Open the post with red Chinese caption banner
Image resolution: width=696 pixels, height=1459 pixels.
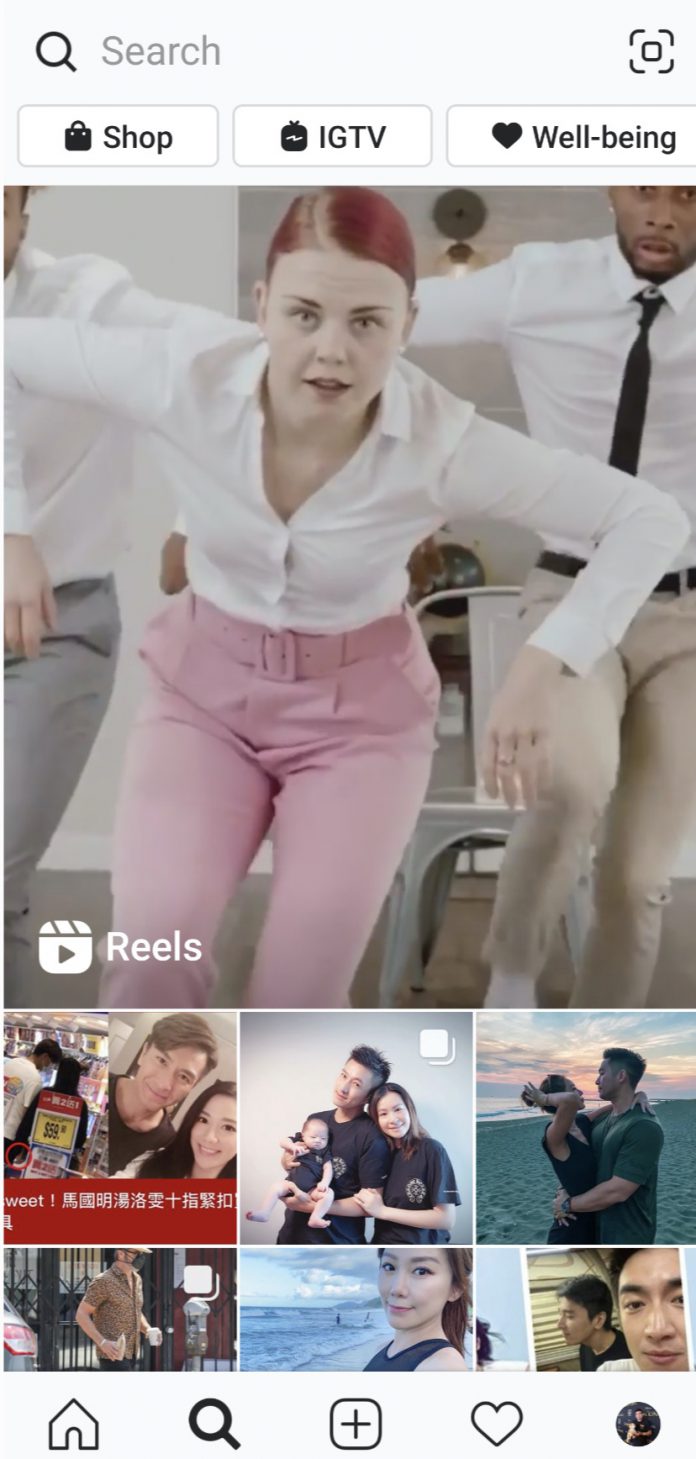120,1127
